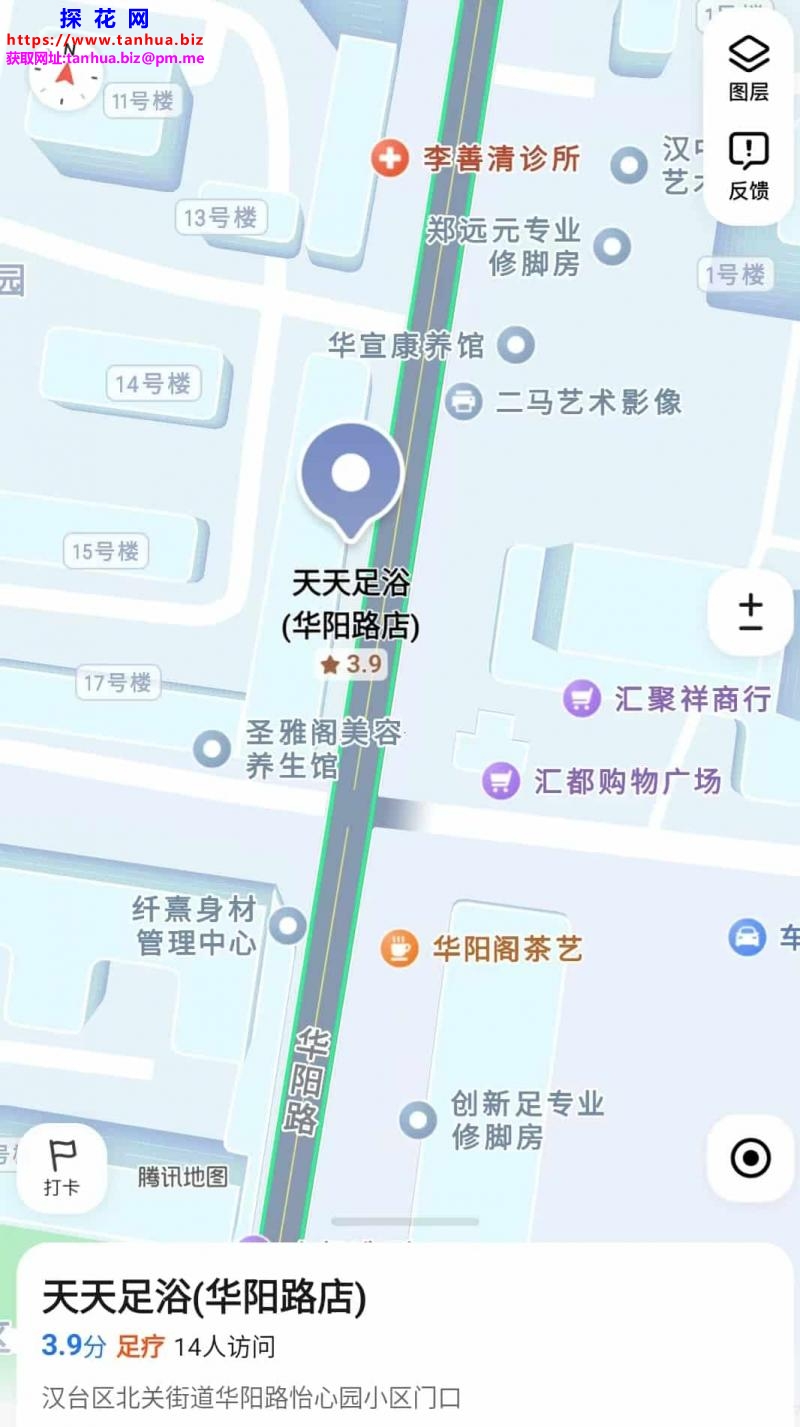Image resolution: width=800 pixels, height=1427 pixels.
Task: Open the 图层 layers panel
Action: tap(748, 67)
